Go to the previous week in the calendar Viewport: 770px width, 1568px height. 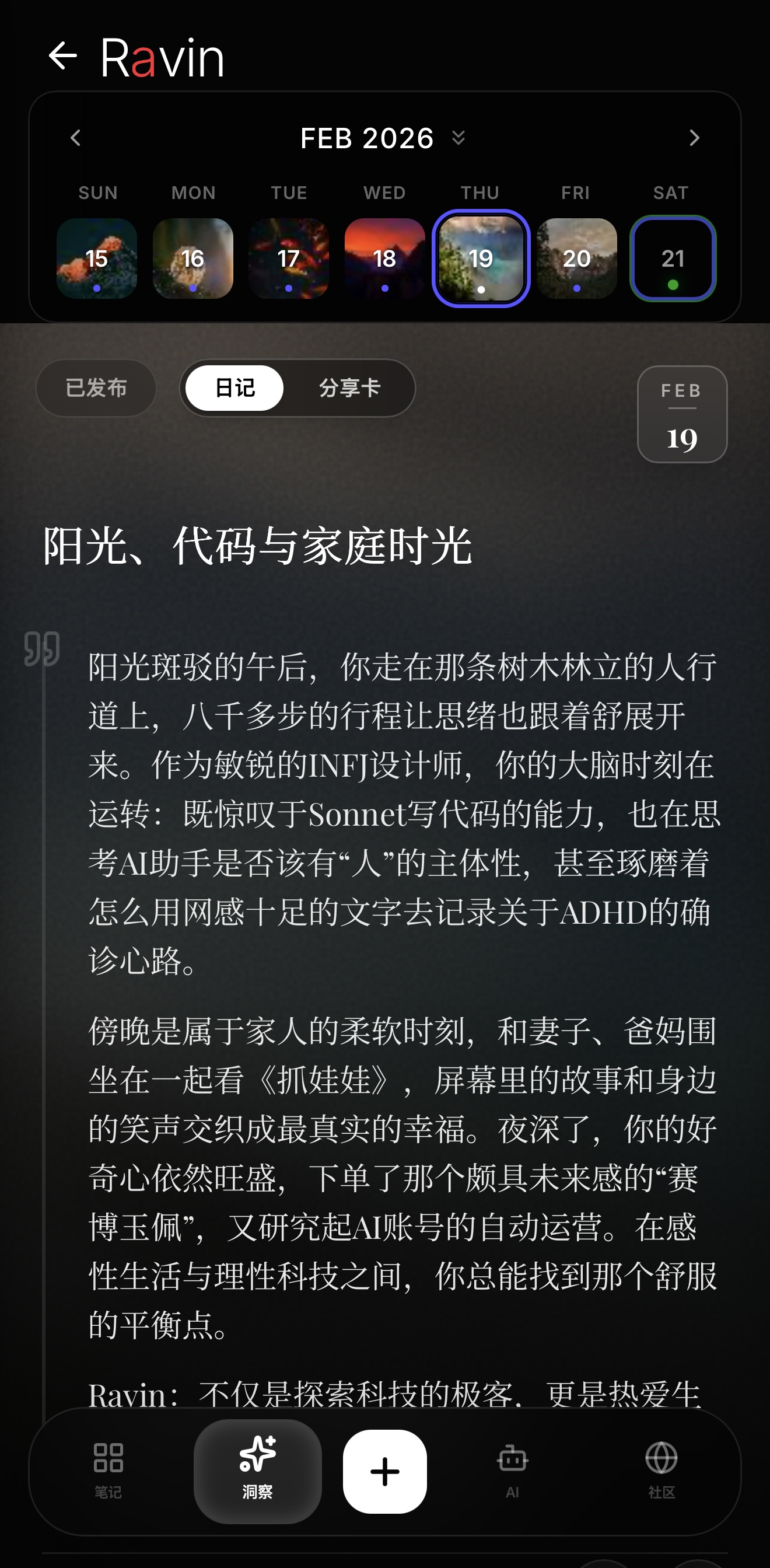coord(75,138)
